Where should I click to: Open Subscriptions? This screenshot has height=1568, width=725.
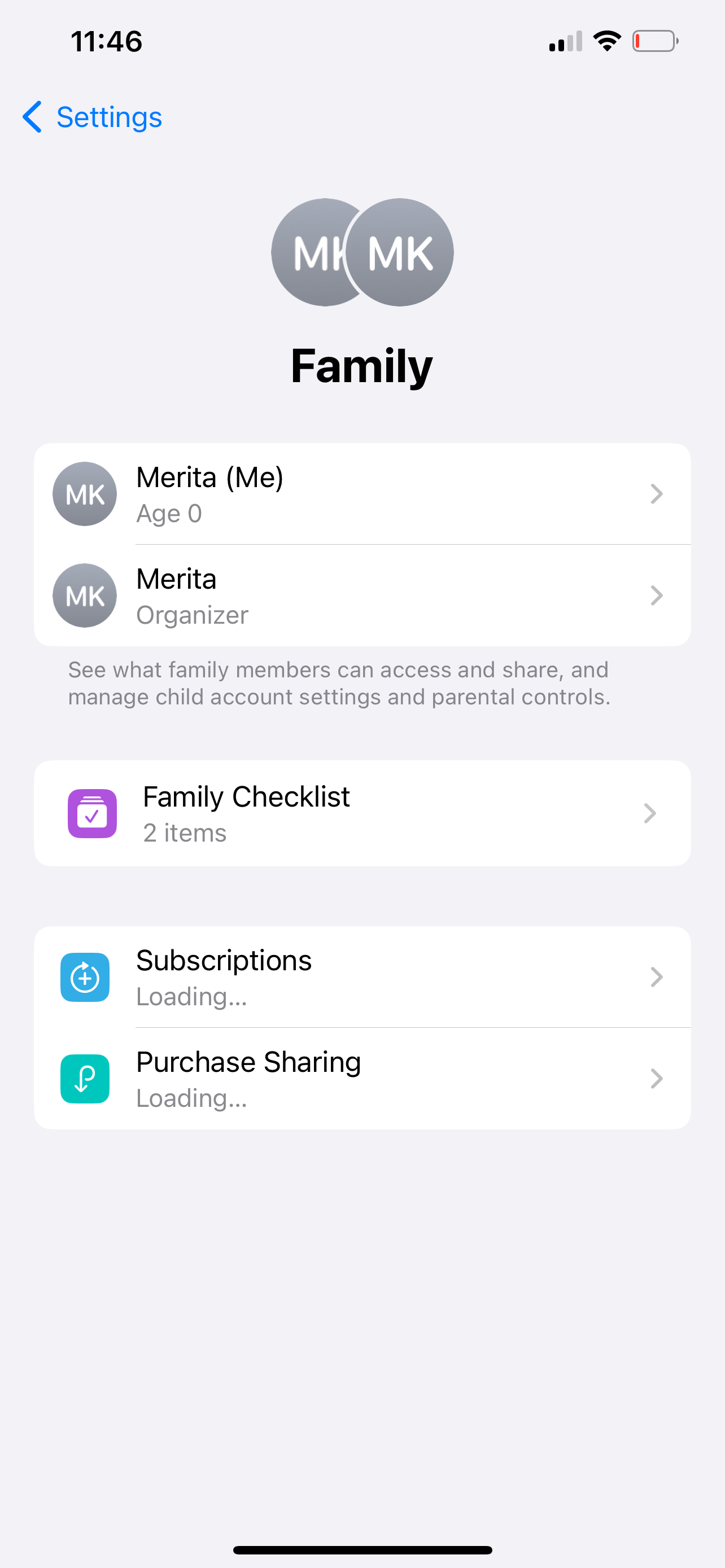361,977
